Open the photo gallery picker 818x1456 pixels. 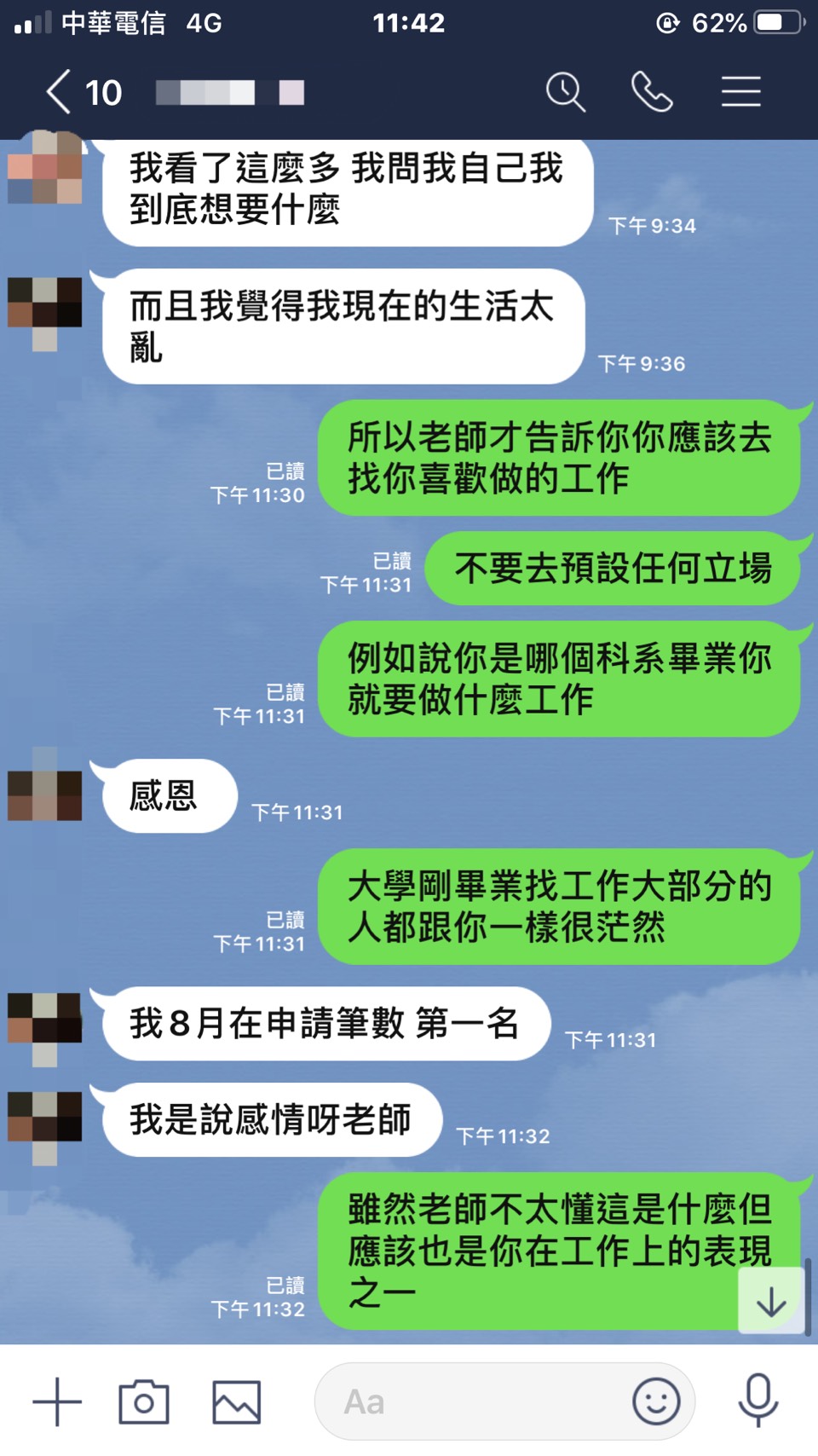tap(236, 1401)
